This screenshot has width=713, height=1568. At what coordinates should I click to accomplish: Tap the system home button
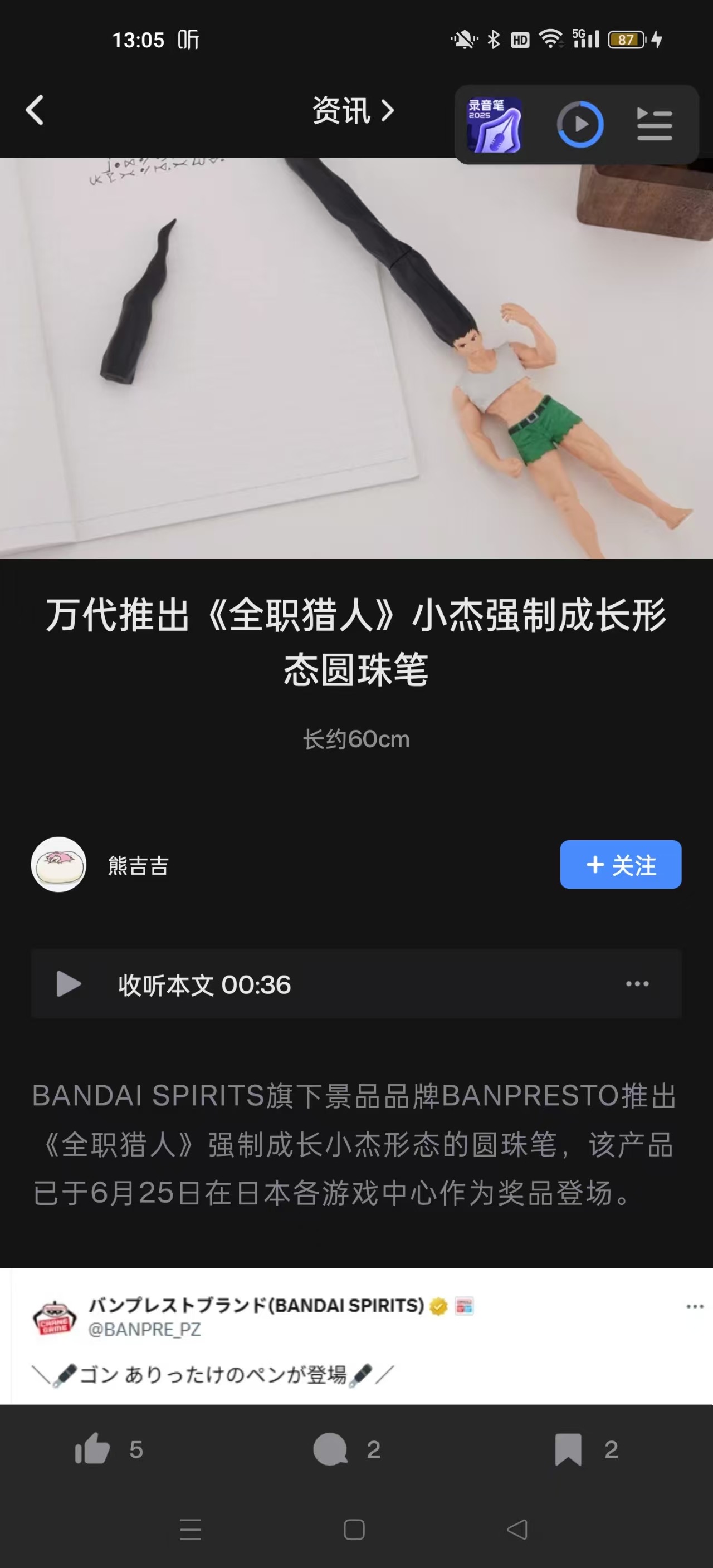(x=354, y=1530)
